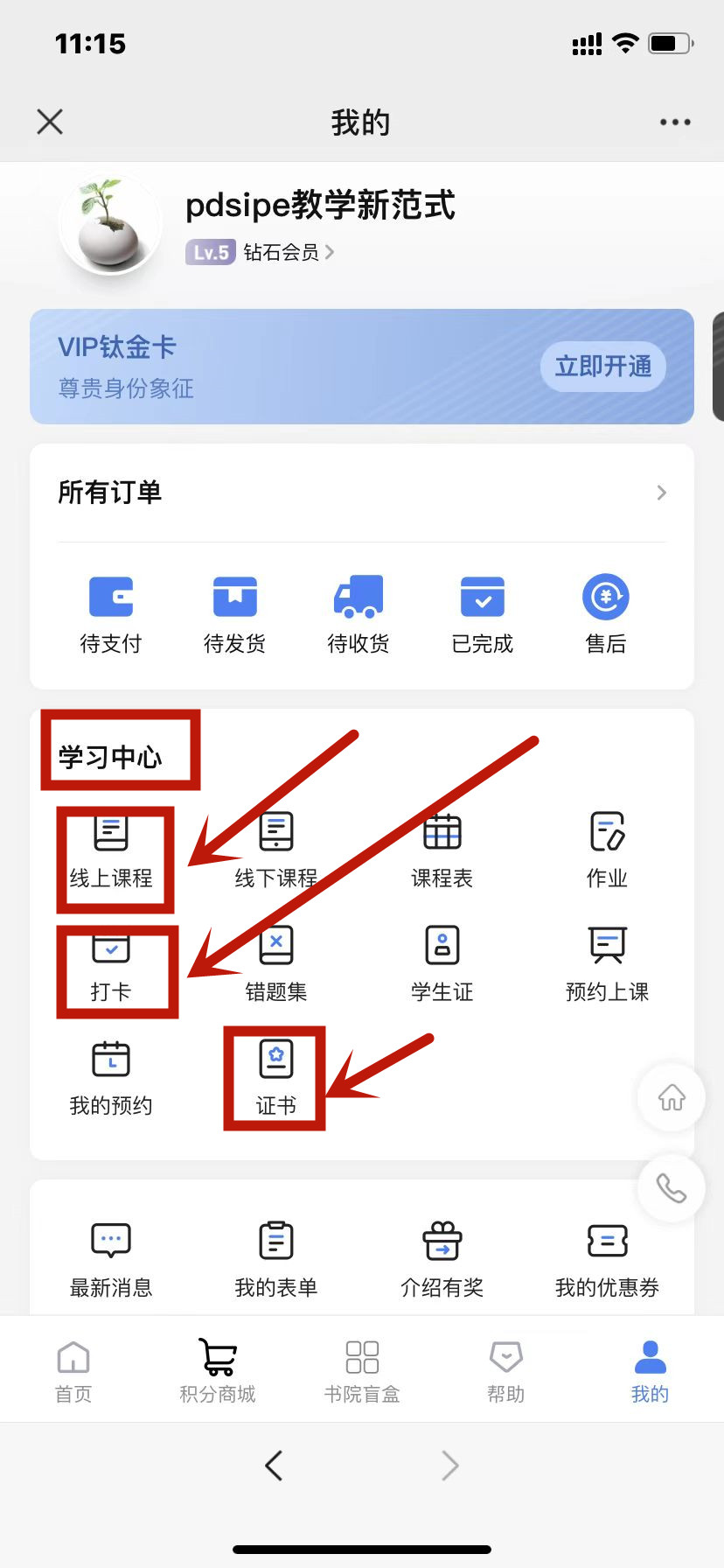Viewport: 724px width, 1568px height.
Task: Close the page with the X icon
Action: 50,122
